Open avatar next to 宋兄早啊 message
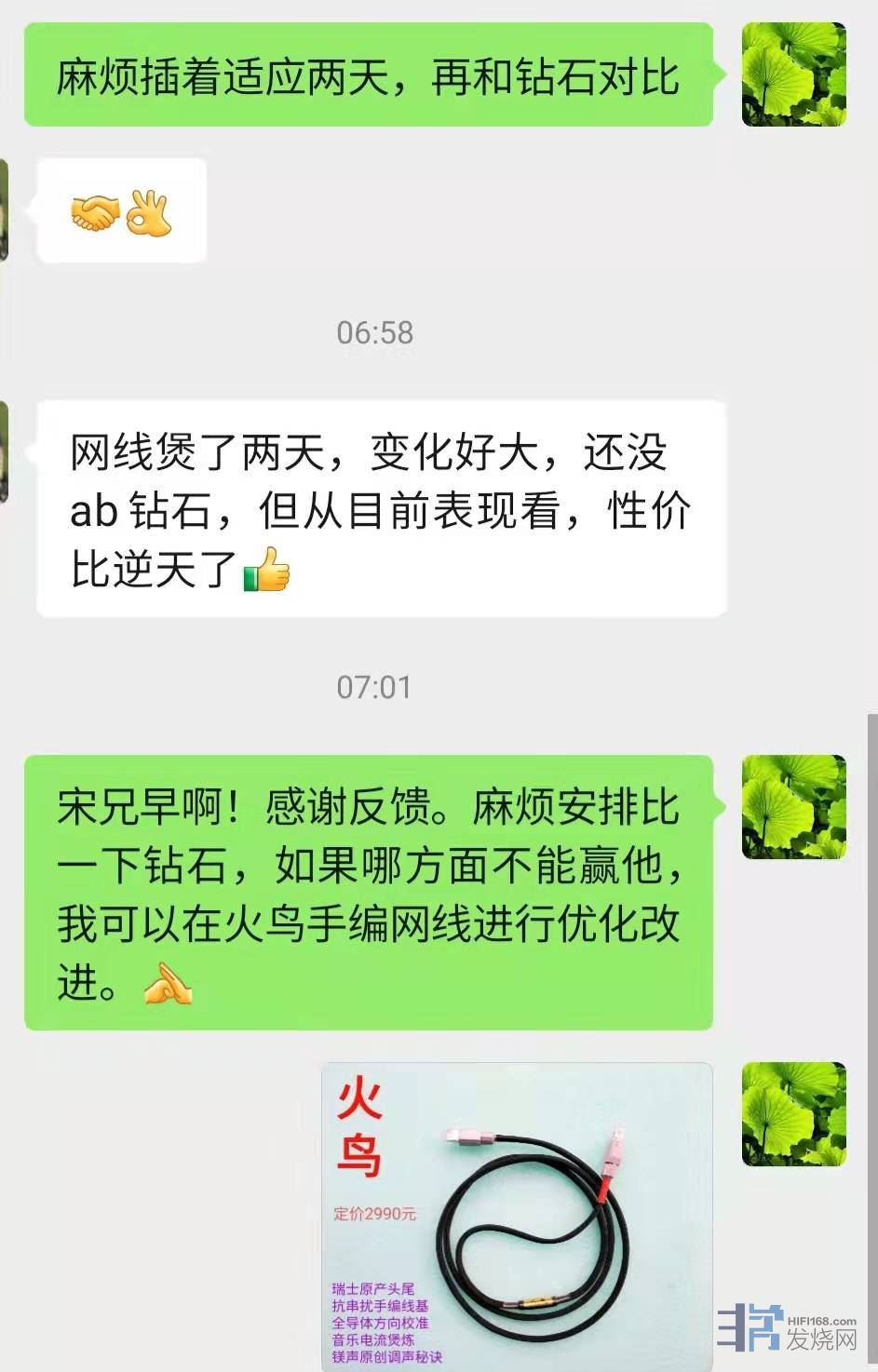The image size is (878, 1372). click(793, 806)
